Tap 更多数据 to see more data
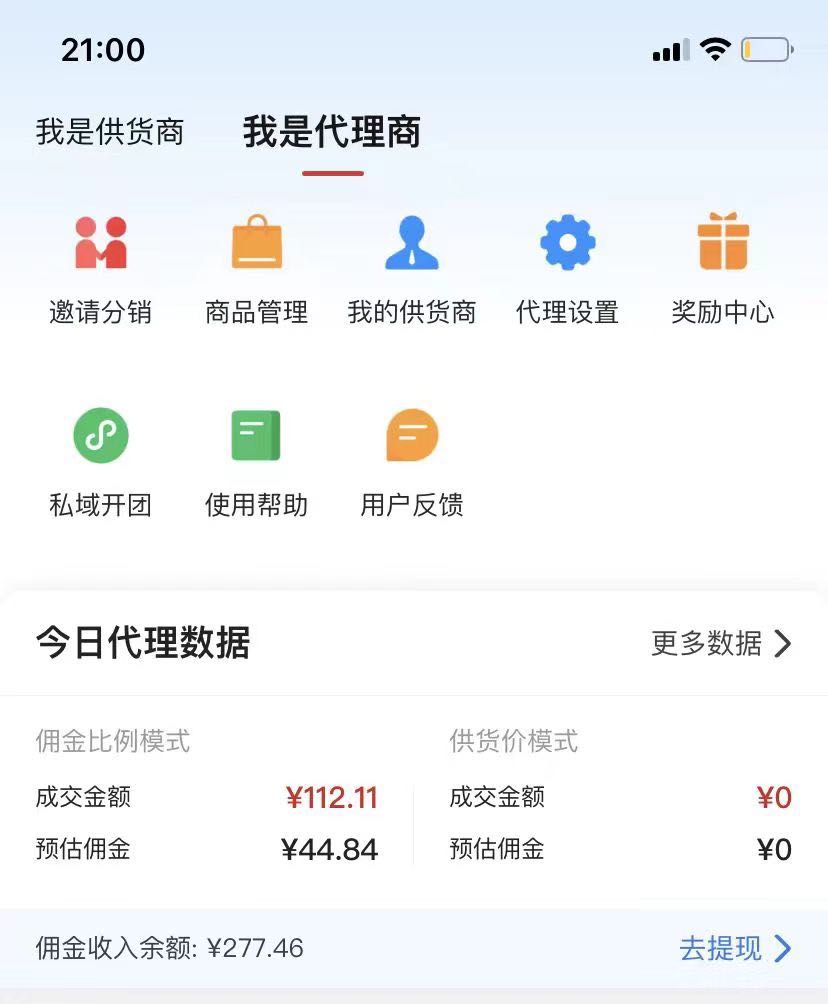 [x=721, y=643]
